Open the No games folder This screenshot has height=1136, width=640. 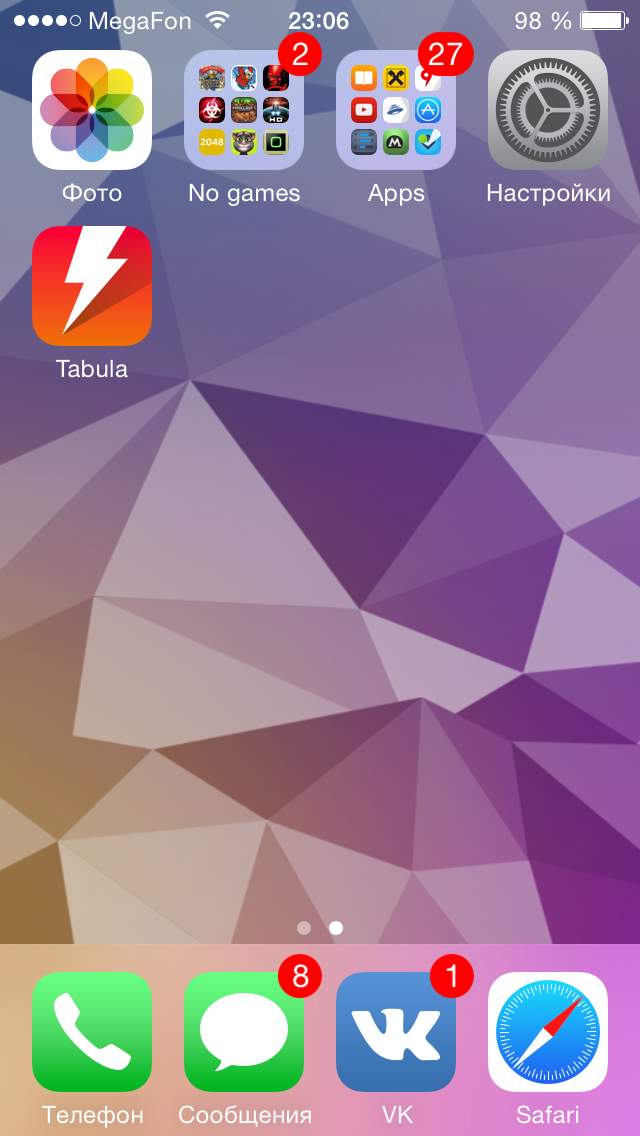tap(244, 110)
